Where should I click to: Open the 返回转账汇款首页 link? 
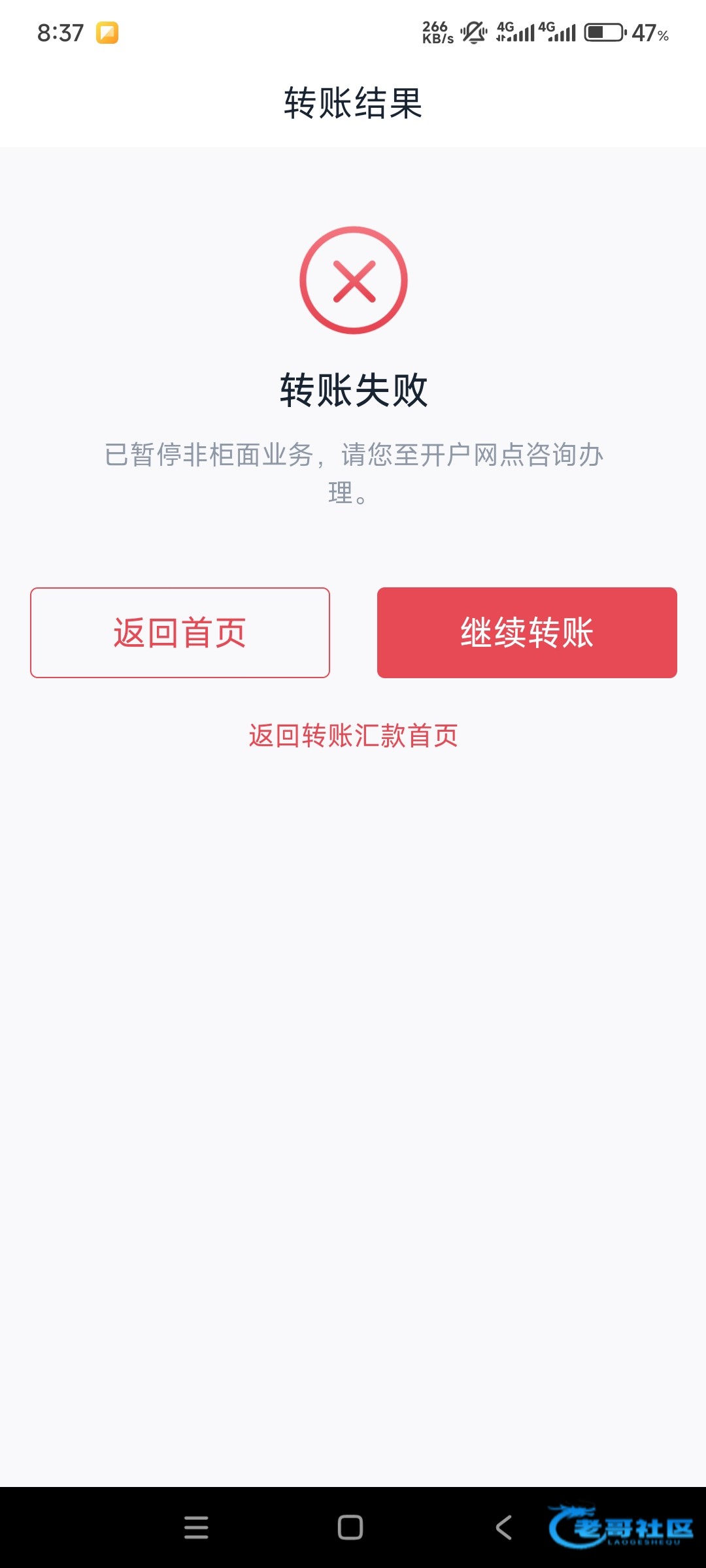pyautogui.click(x=353, y=736)
